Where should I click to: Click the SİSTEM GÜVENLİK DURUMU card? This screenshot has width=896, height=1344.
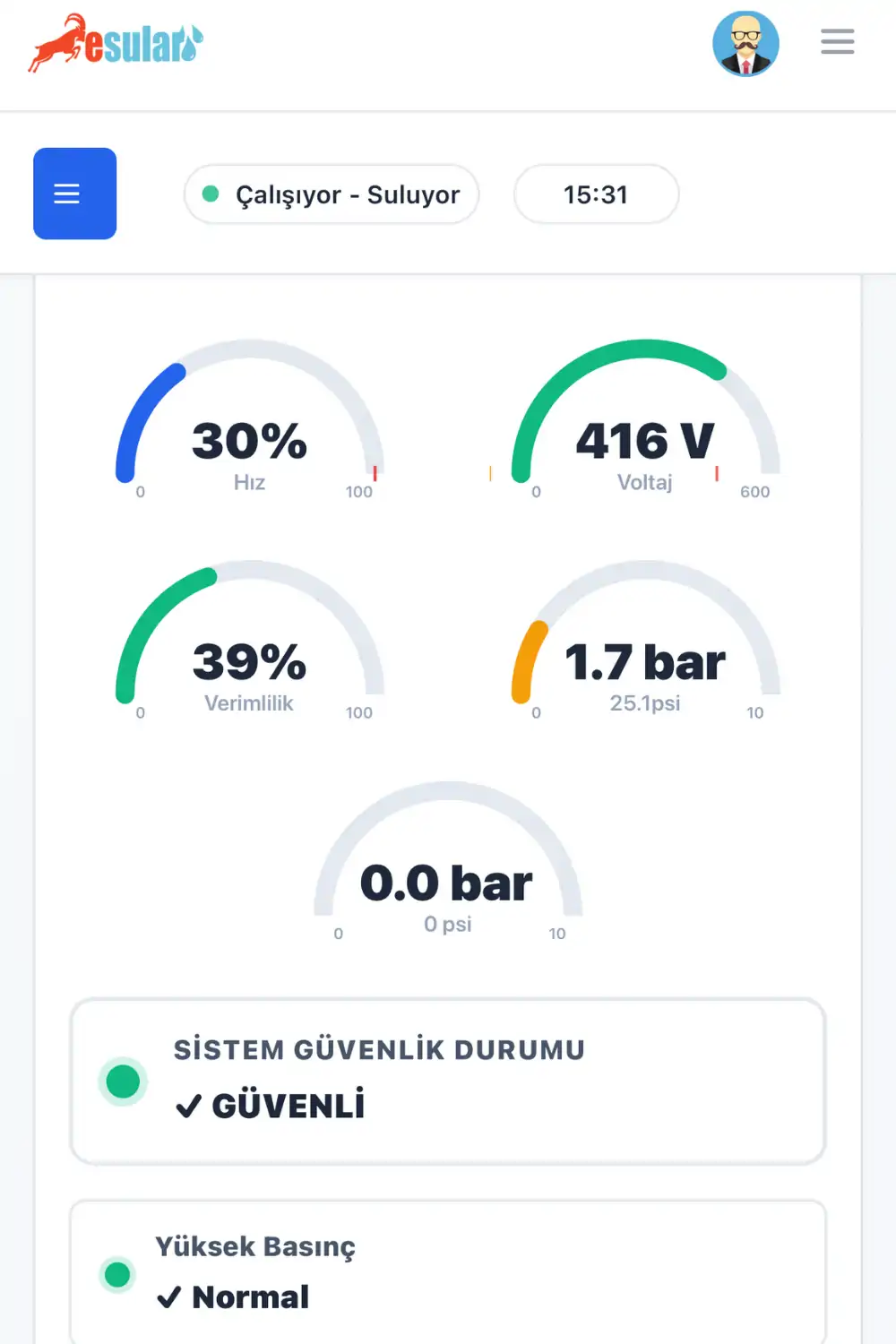pyautogui.click(x=448, y=1081)
